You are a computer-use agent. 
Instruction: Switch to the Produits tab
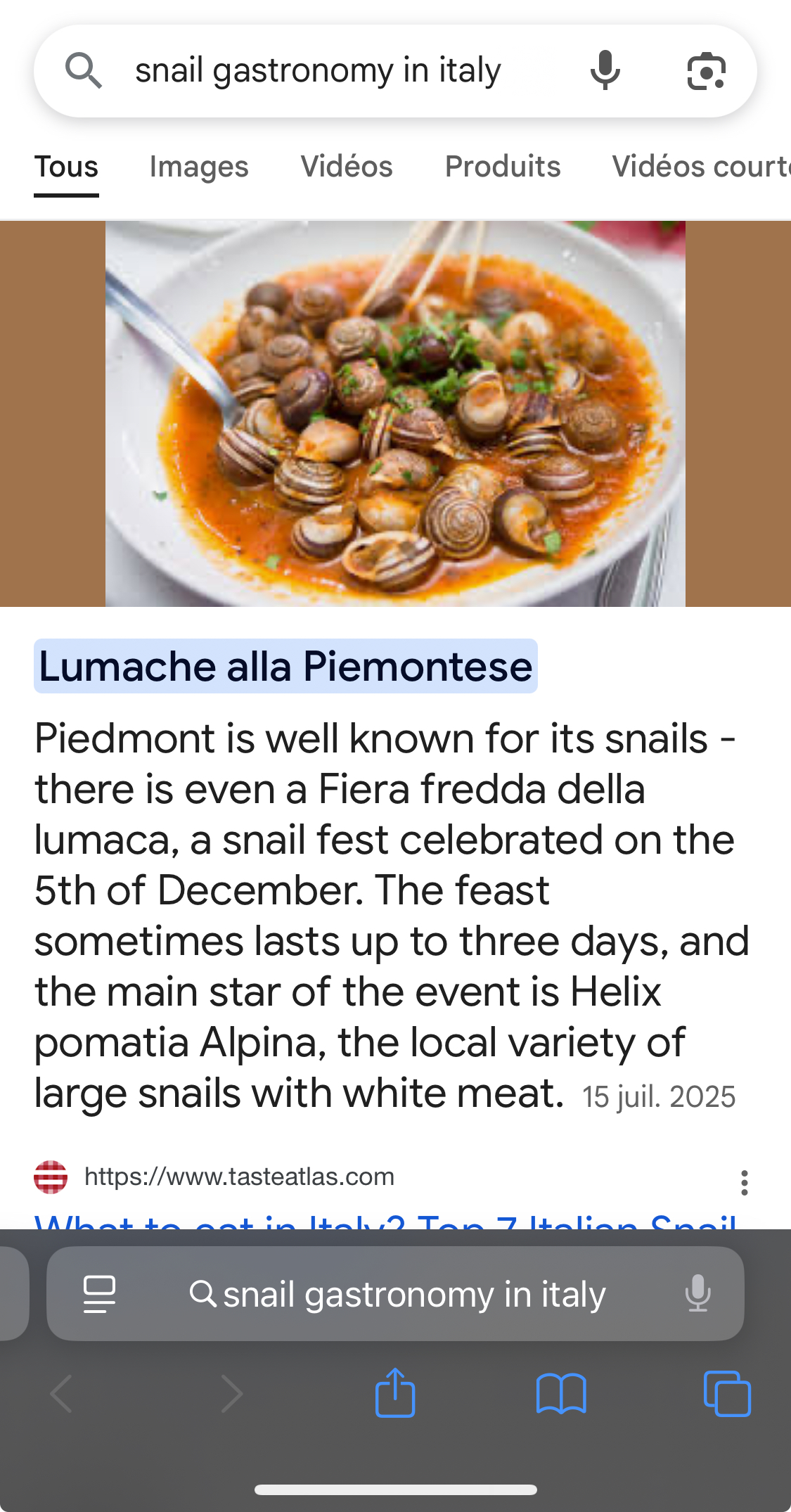[x=503, y=167]
